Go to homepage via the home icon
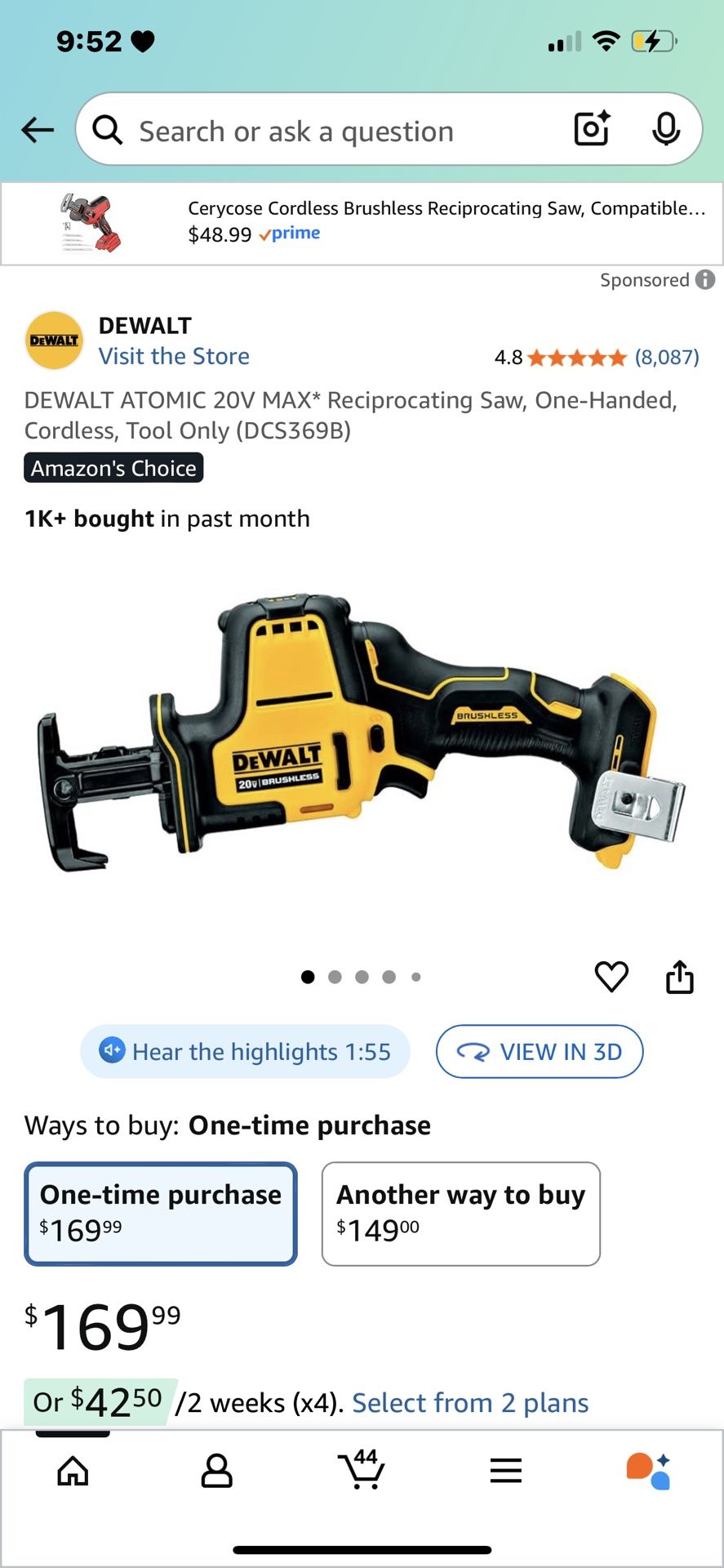The height and width of the screenshot is (1568, 724). 72,1470
